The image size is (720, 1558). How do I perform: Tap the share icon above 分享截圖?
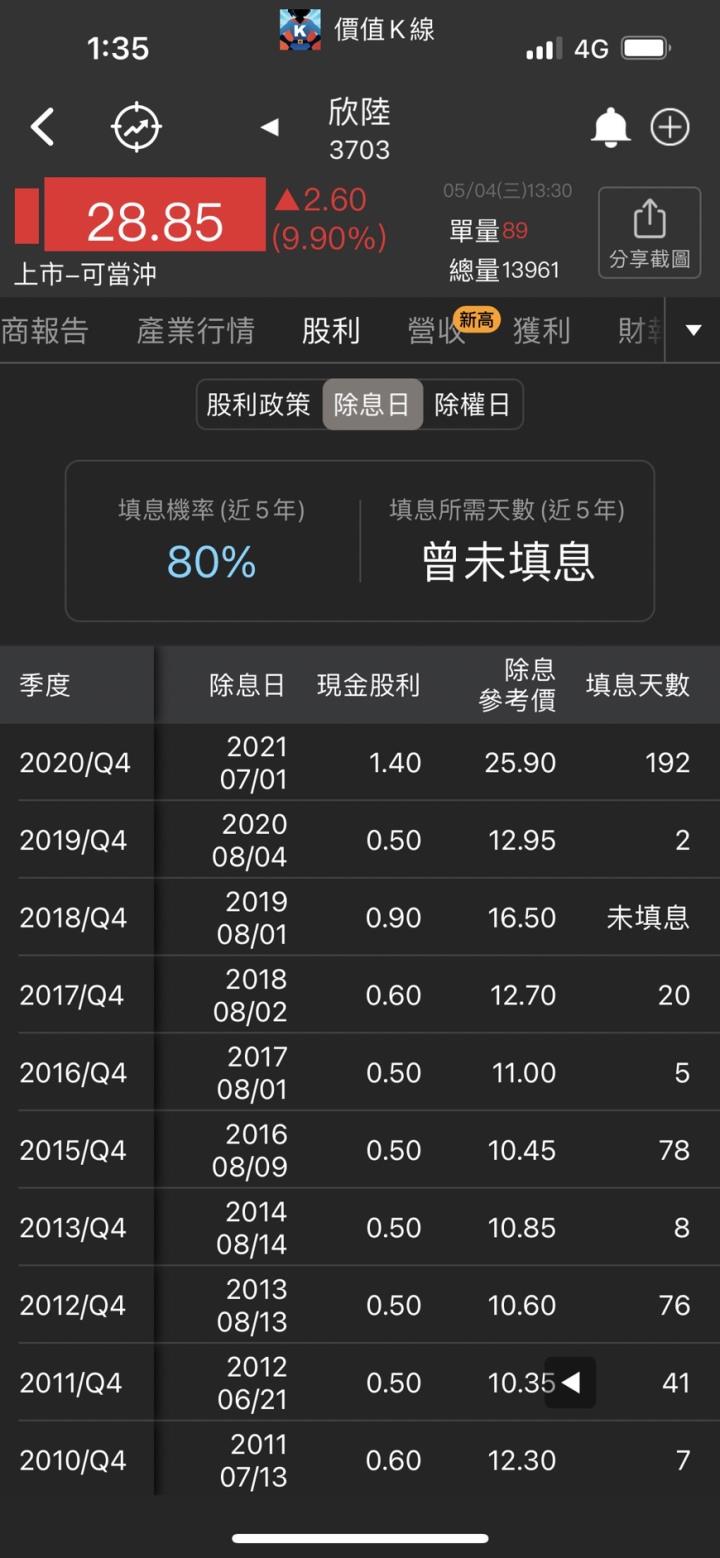coord(649,215)
